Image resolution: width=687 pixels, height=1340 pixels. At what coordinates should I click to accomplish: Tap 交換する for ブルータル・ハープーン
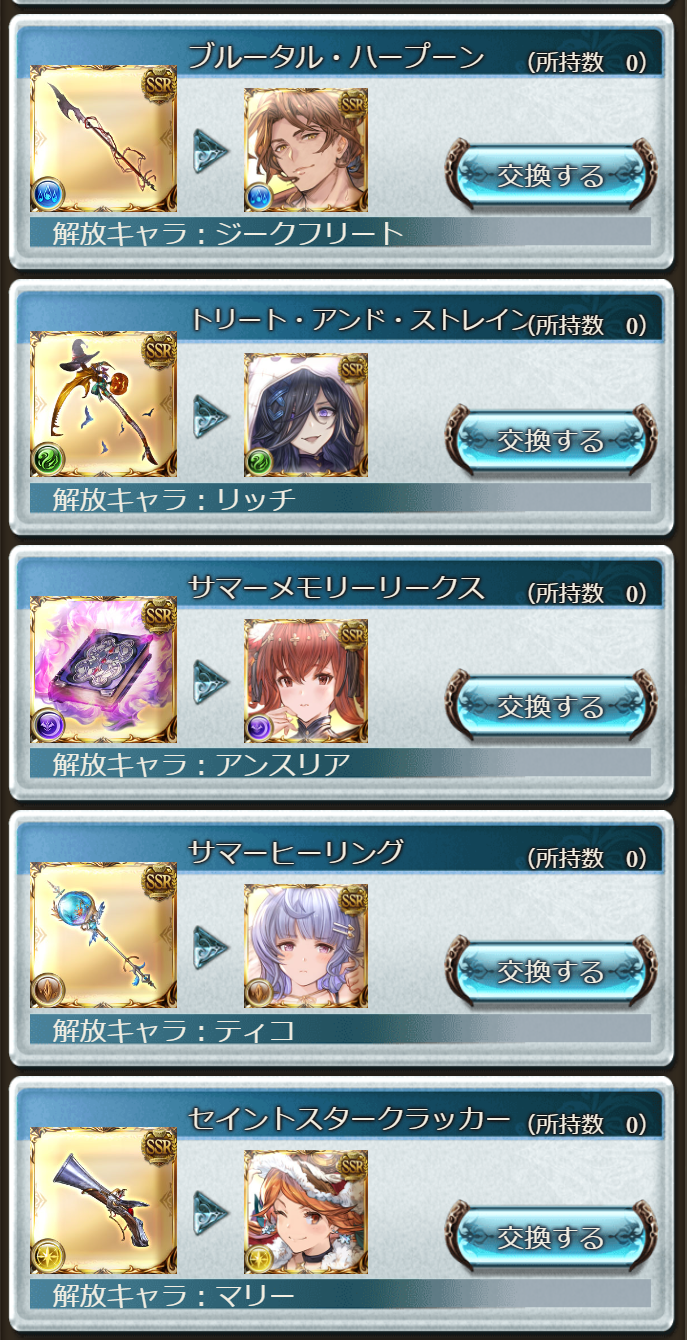point(551,176)
